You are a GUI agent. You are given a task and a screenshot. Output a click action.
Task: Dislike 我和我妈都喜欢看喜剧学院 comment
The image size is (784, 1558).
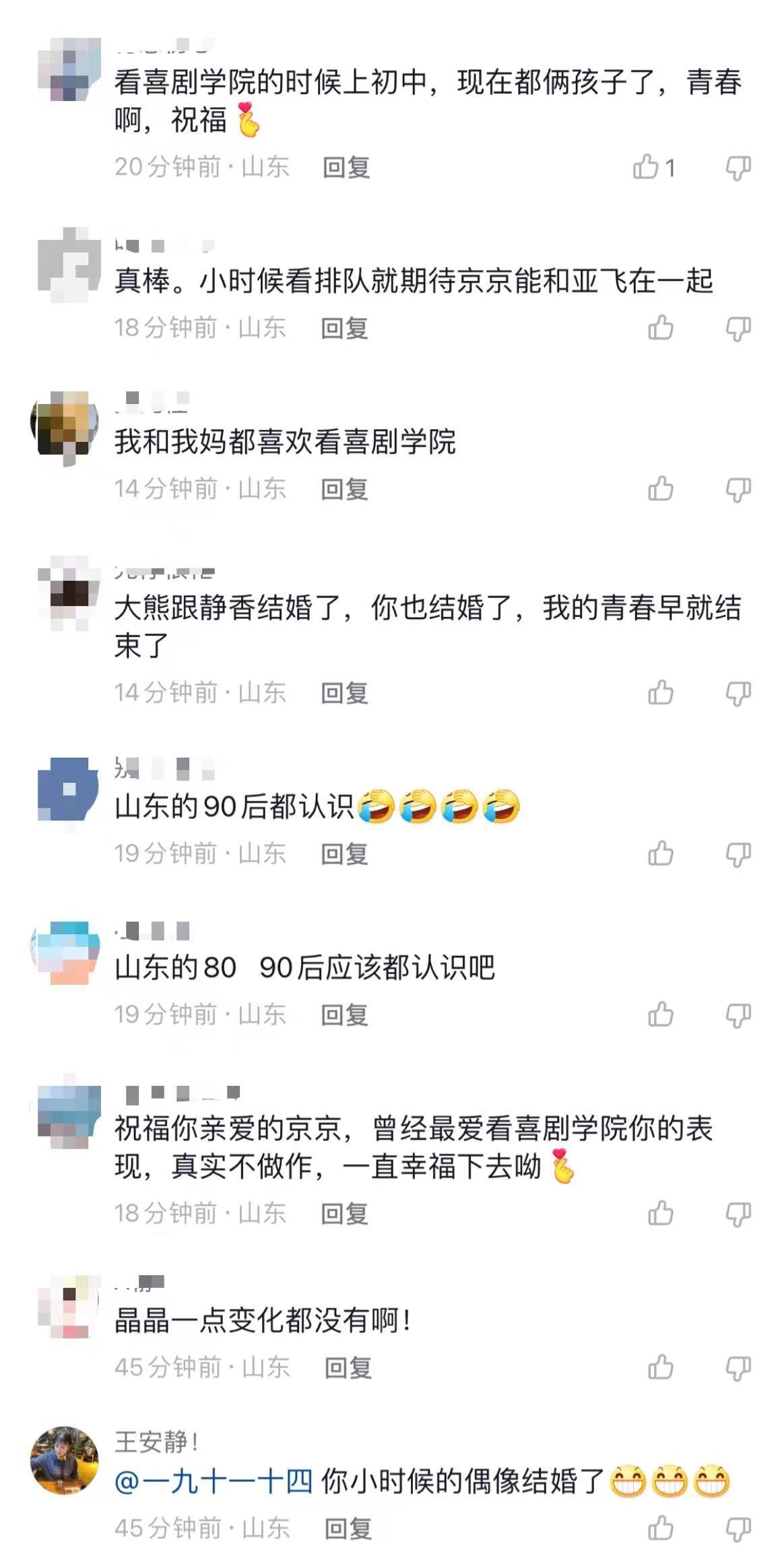738,490
